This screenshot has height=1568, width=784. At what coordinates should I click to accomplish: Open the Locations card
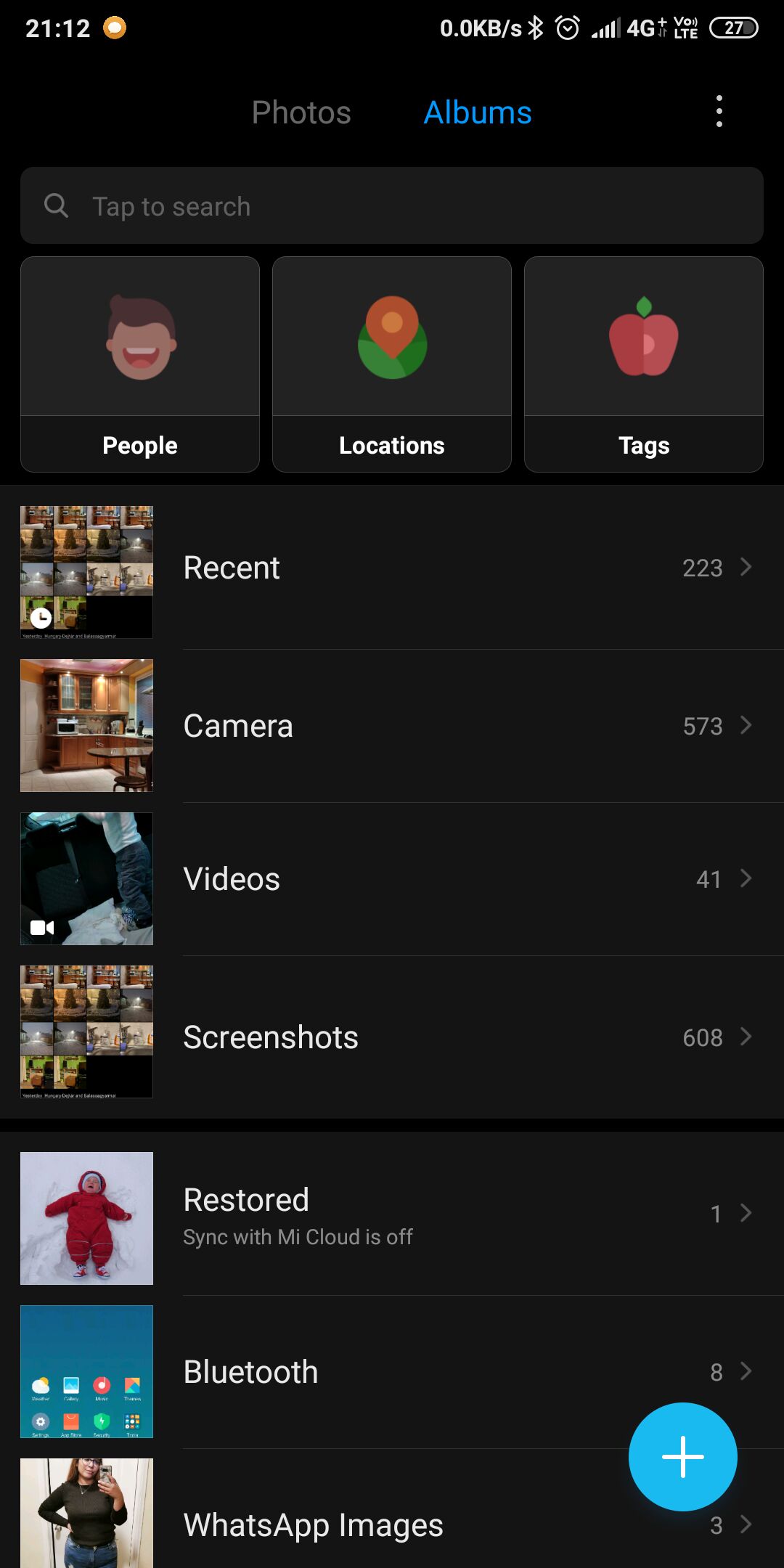[392, 364]
